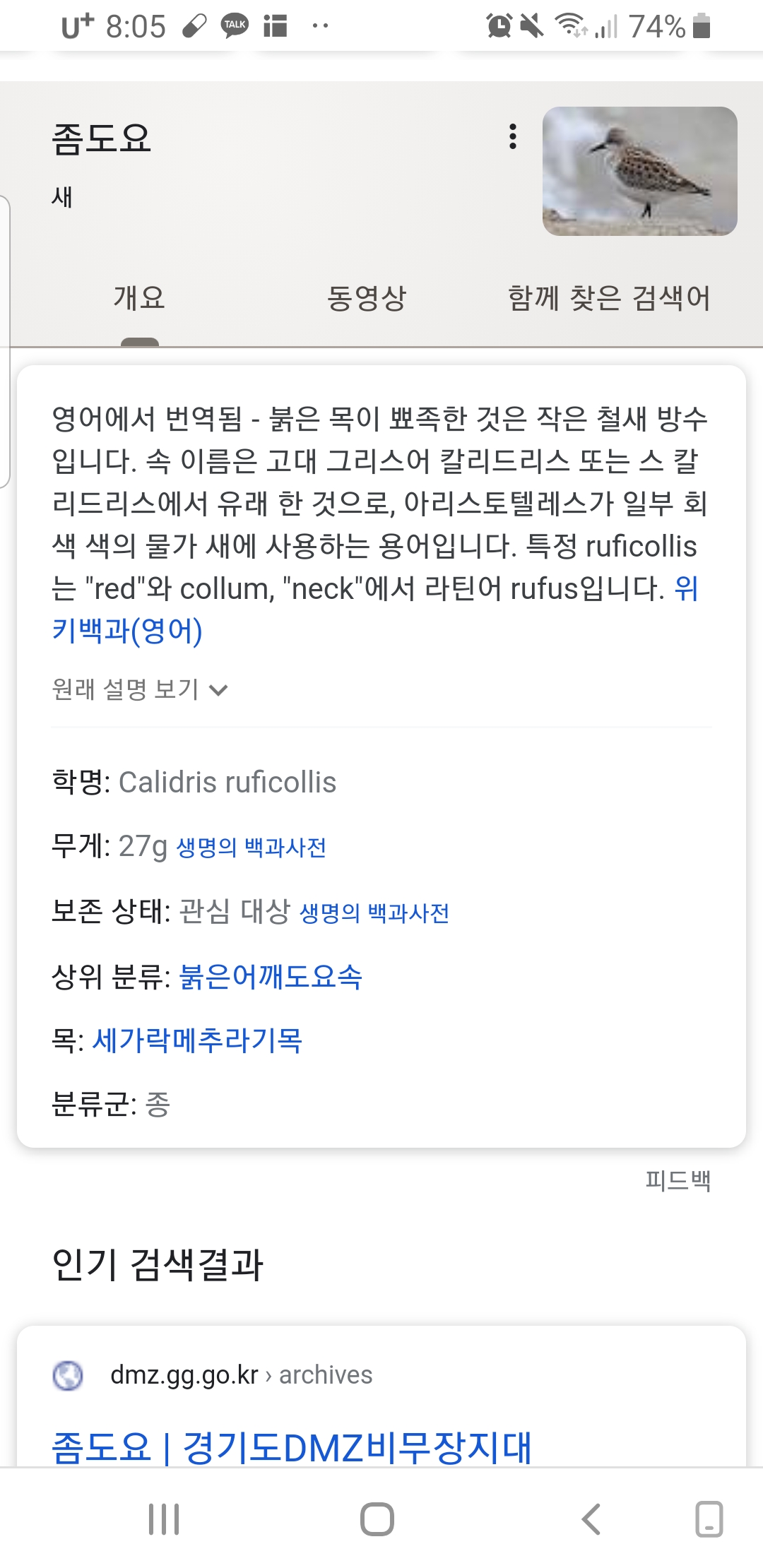This screenshot has height=1568, width=763.
Task: Open 생명의 백과사전 link next to 보존 상태
Action: pyautogui.click(x=374, y=913)
